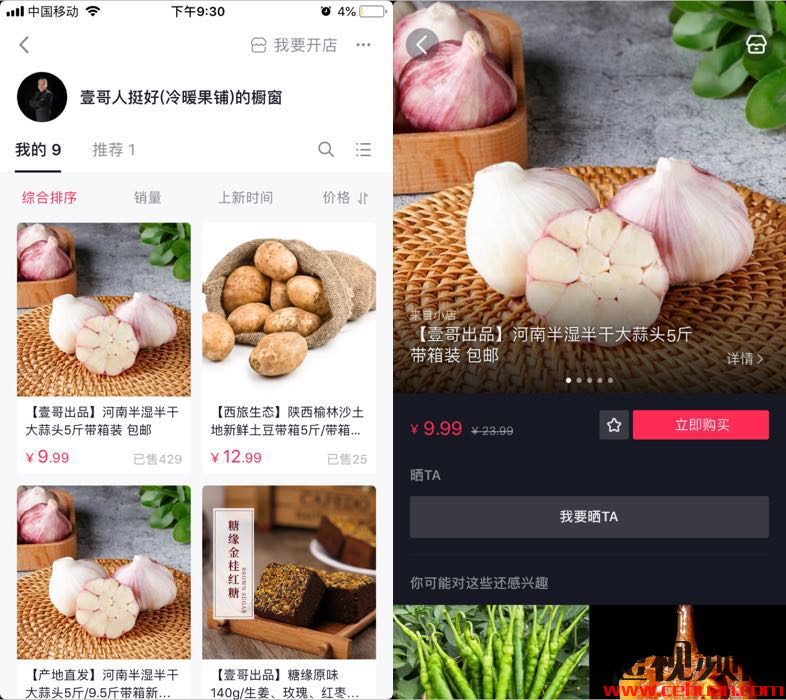Tap the 我要晒TA button
Image resolution: width=786 pixels, height=700 pixels.
point(589,517)
